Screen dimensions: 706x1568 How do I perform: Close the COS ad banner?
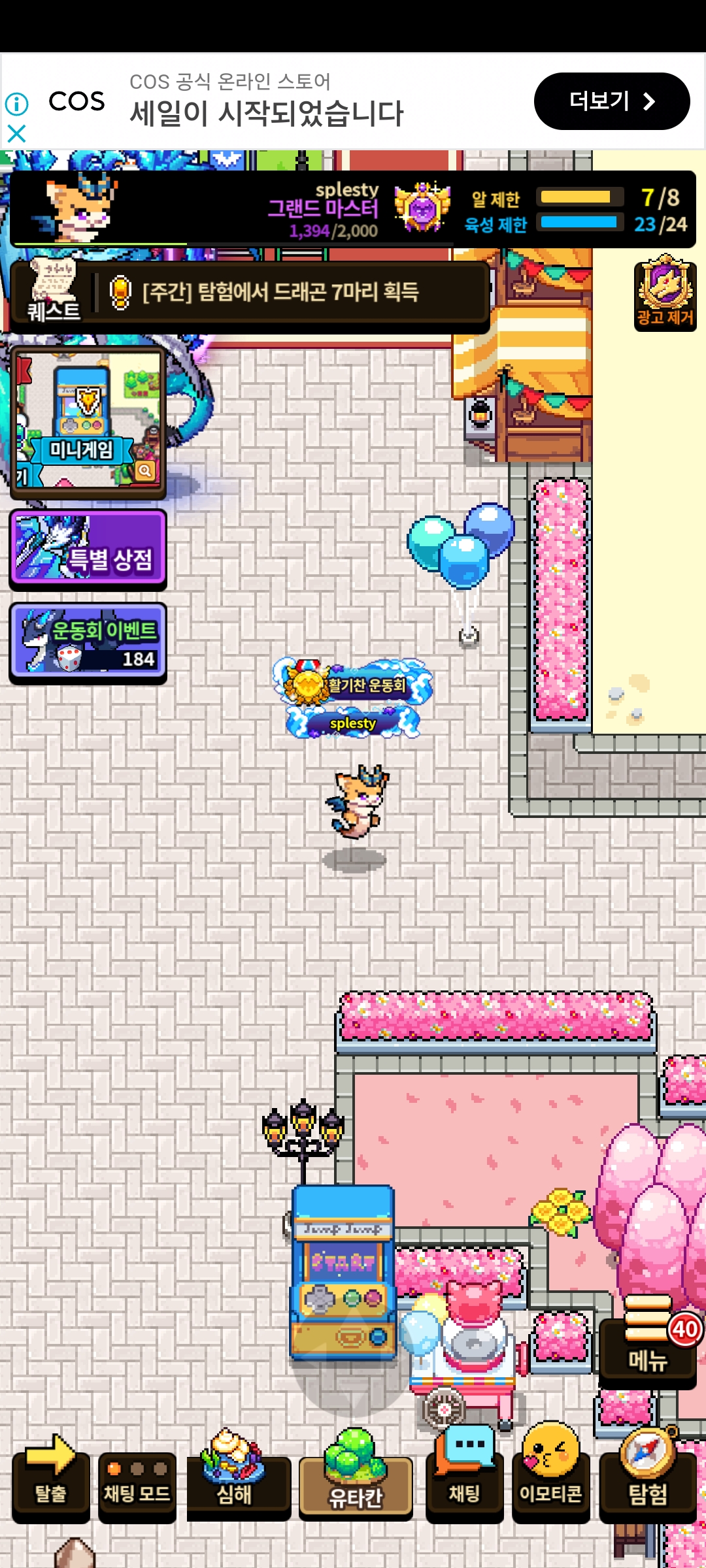[x=16, y=134]
